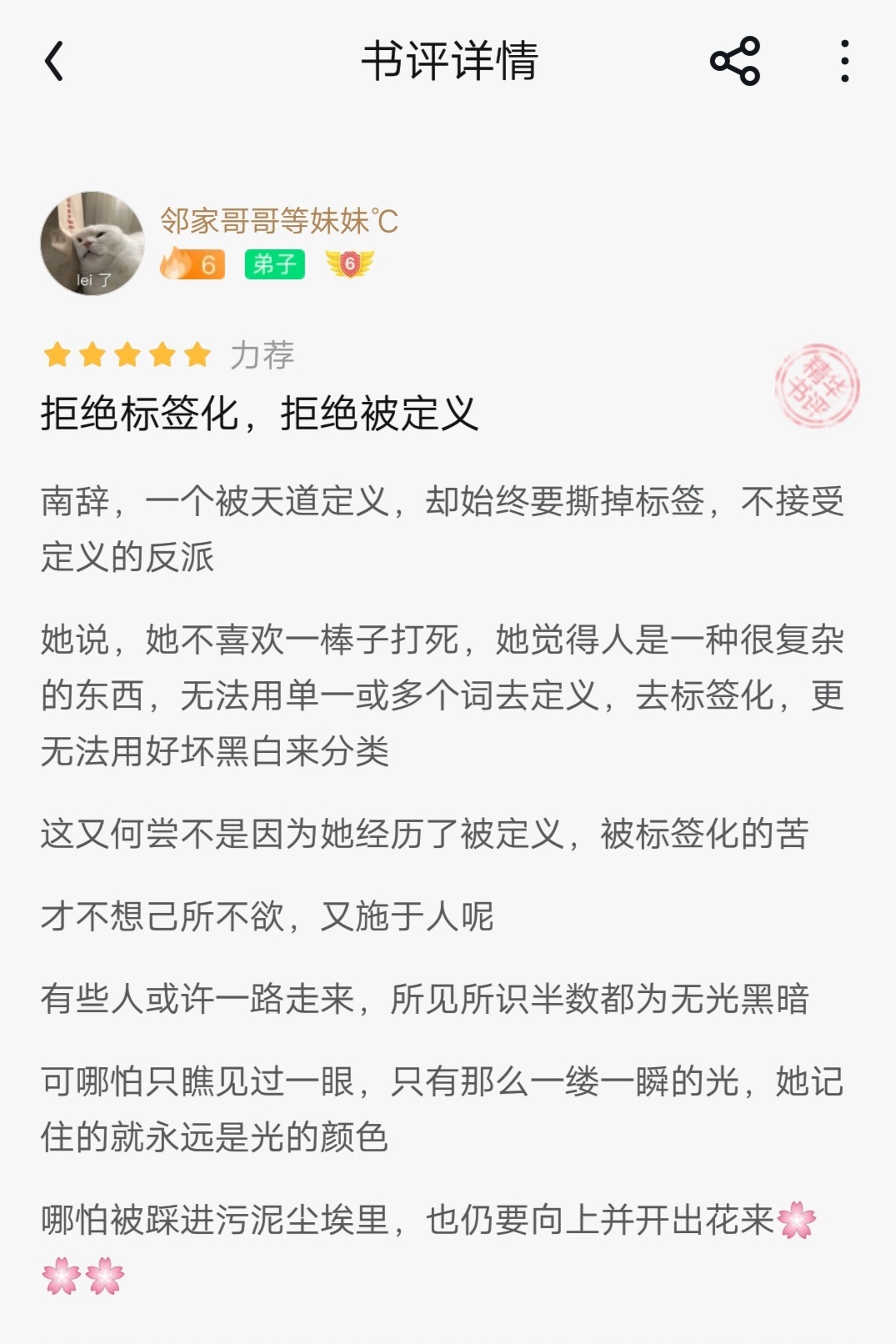The height and width of the screenshot is (1344, 896).
Task: Share this book review
Action: pos(734,62)
